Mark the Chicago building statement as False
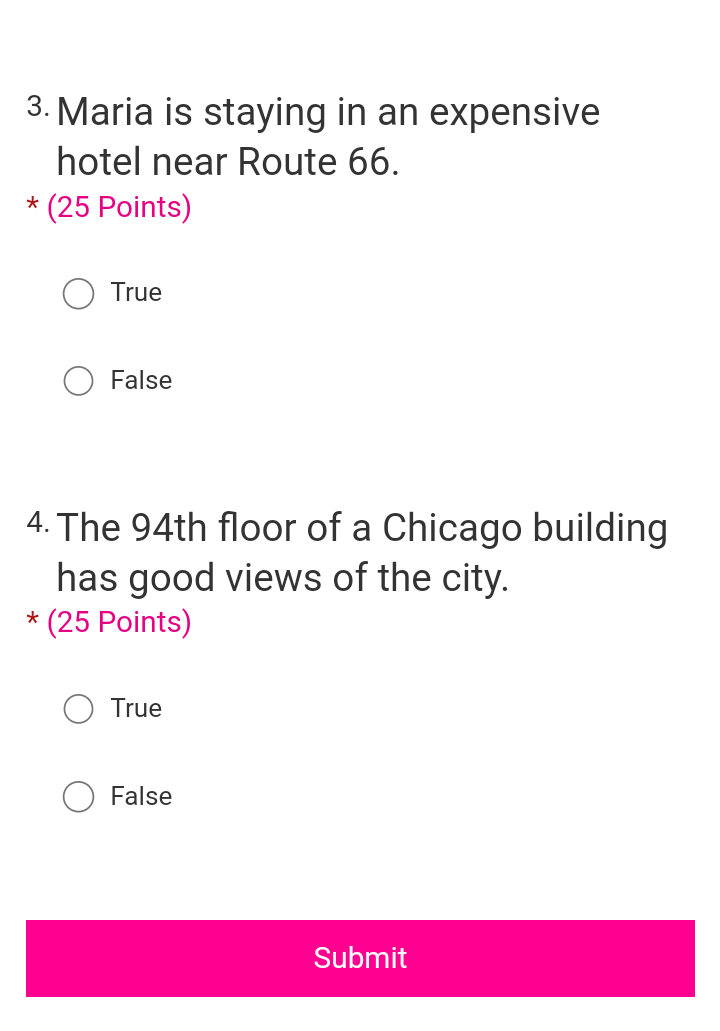 [x=78, y=796]
